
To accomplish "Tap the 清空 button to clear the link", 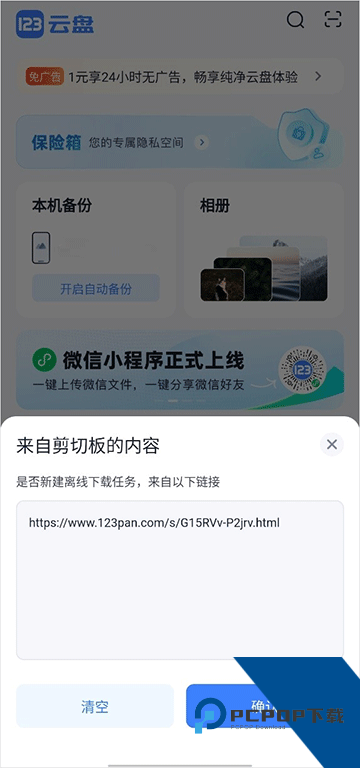I will pyautogui.click(x=95, y=706).
